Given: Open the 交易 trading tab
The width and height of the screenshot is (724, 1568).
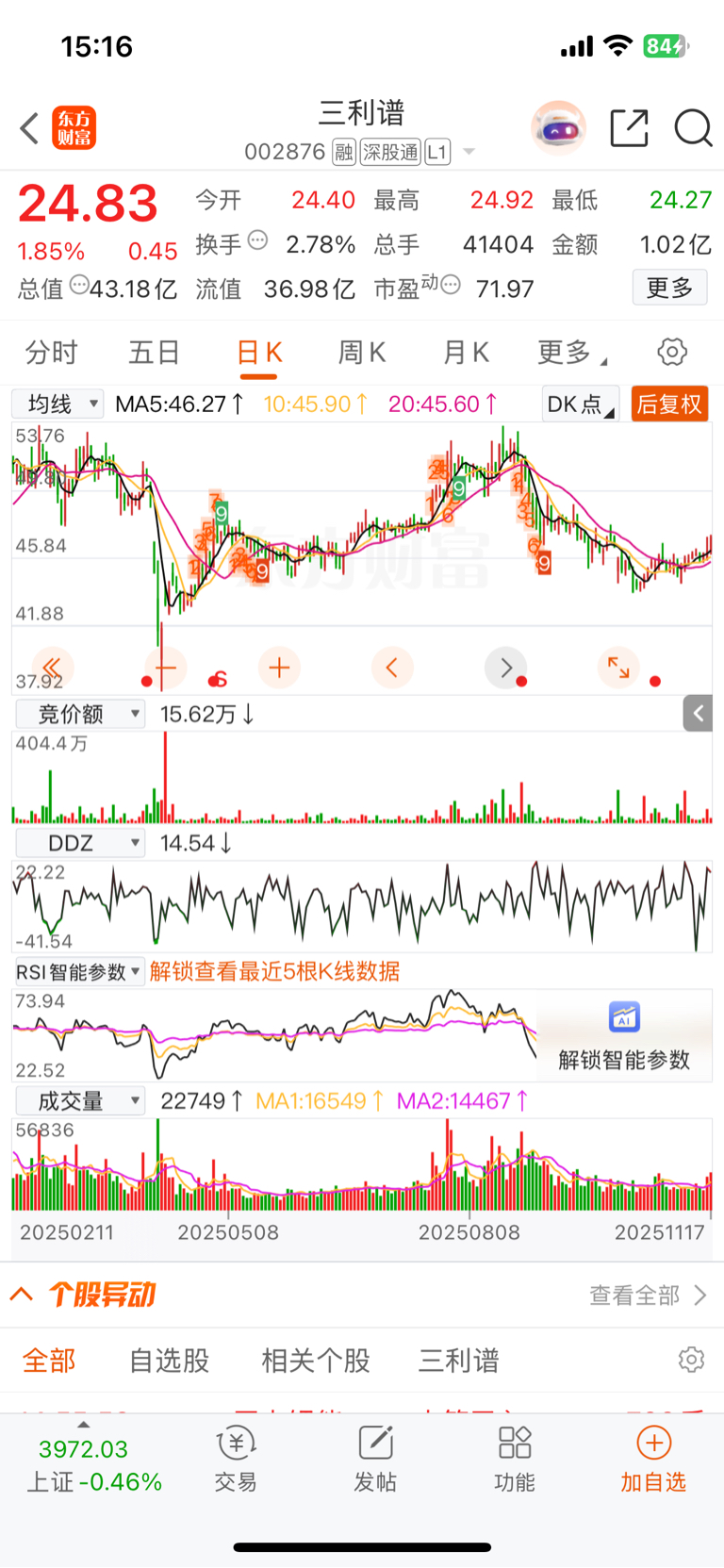Looking at the screenshot, I should [236, 1460].
